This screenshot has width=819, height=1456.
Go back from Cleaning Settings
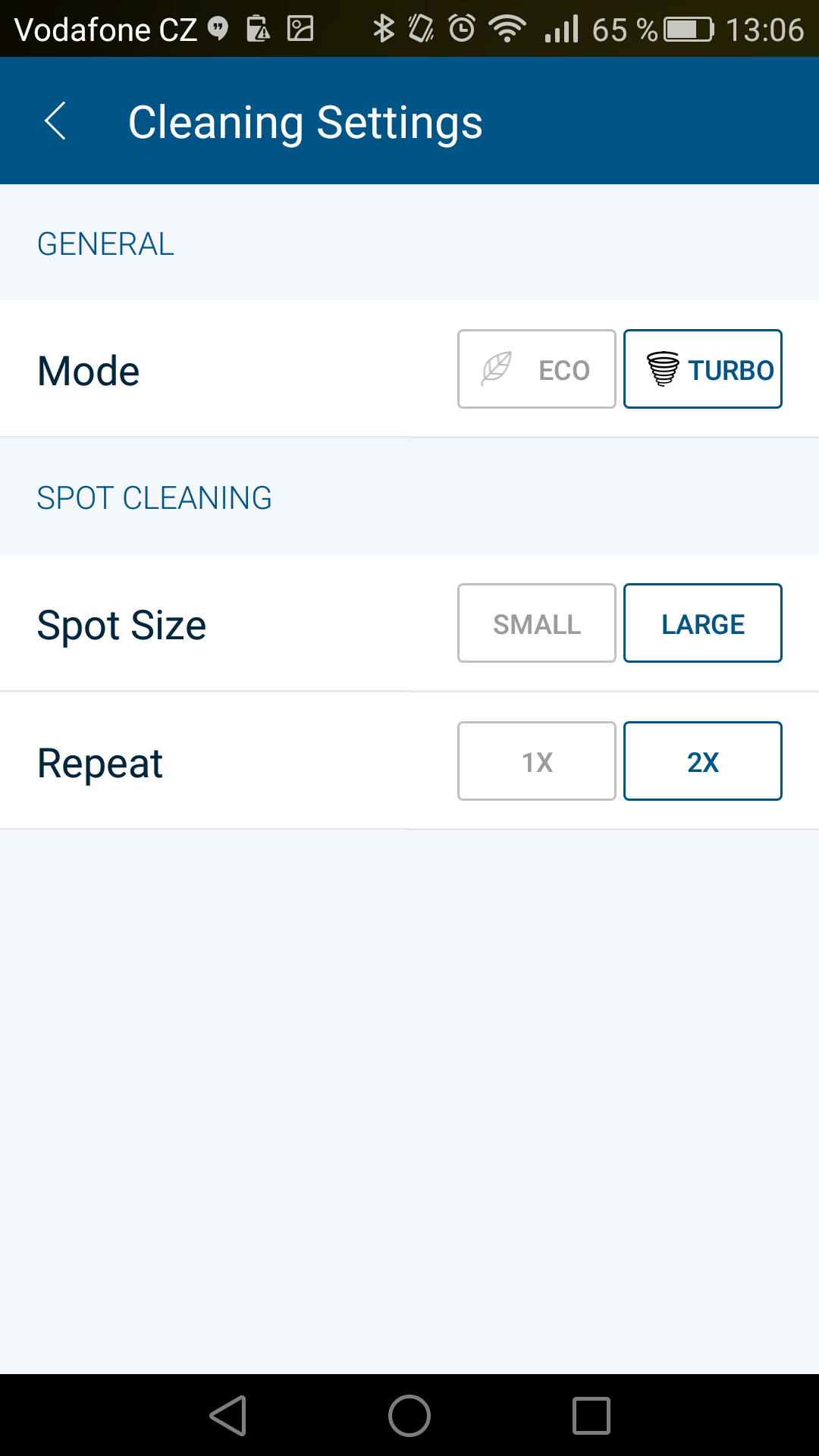pos(55,121)
